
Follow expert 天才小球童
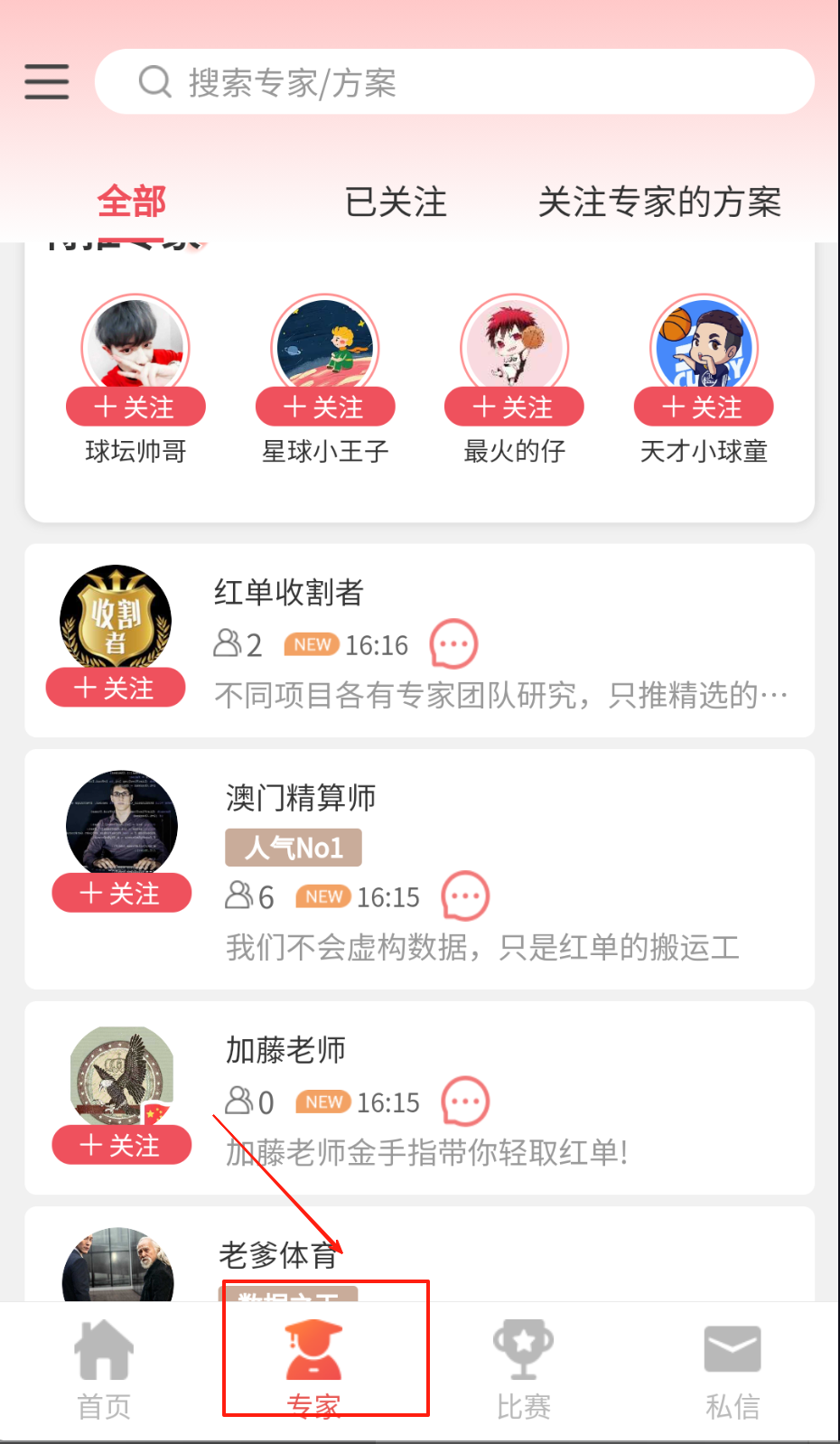704,407
